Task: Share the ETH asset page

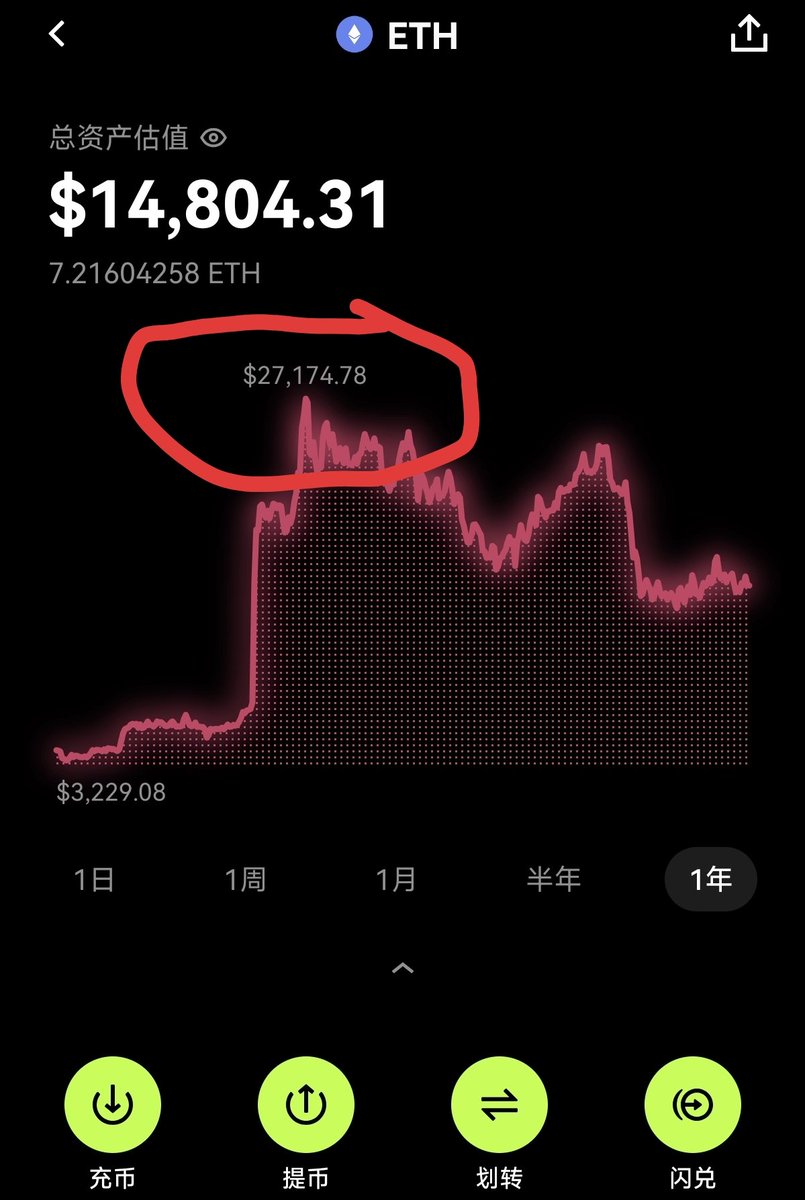Action: point(748,35)
